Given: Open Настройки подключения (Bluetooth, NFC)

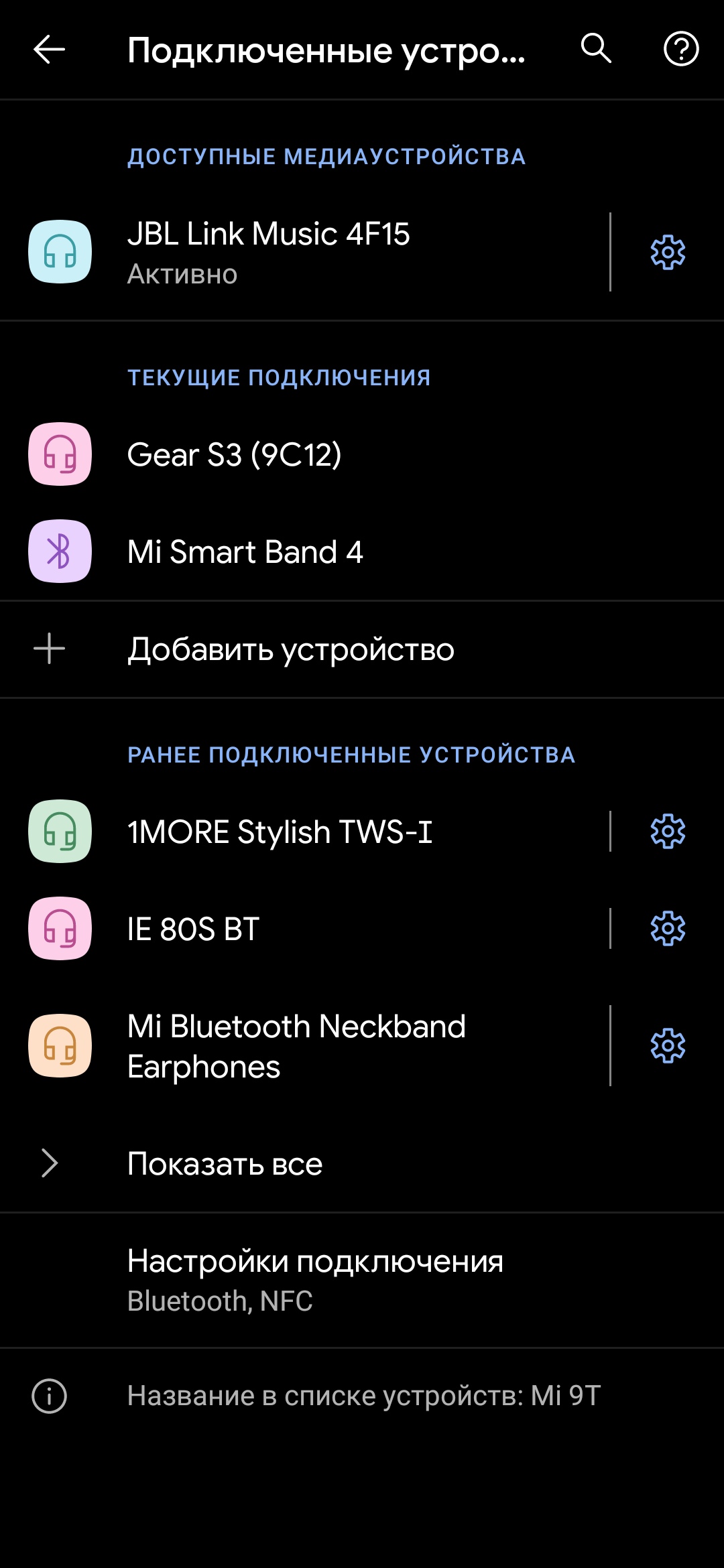Looking at the screenshot, I should tap(315, 1280).
